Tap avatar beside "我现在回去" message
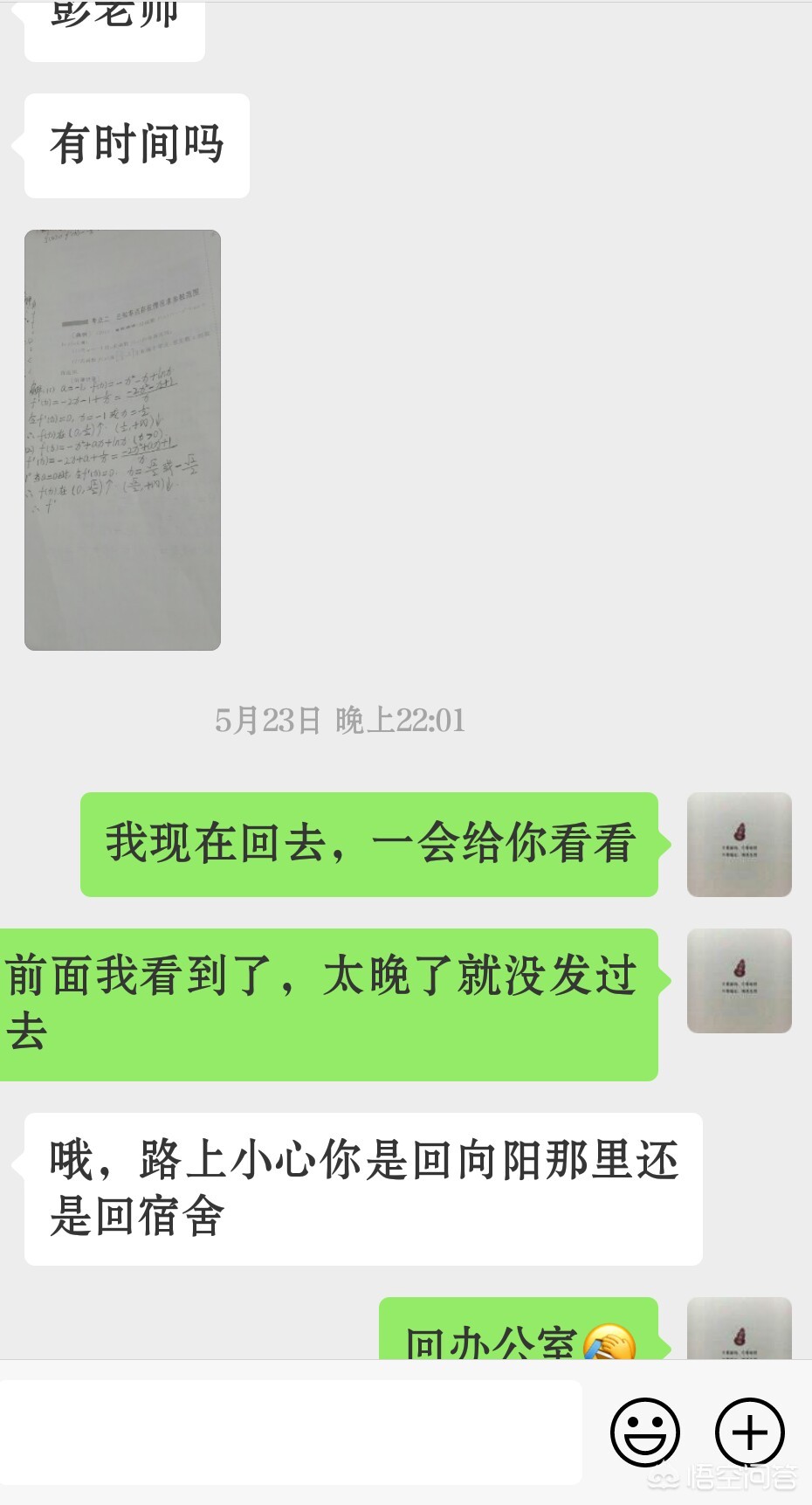Screen dimensions: 812x1505 pyautogui.click(x=740, y=845)
